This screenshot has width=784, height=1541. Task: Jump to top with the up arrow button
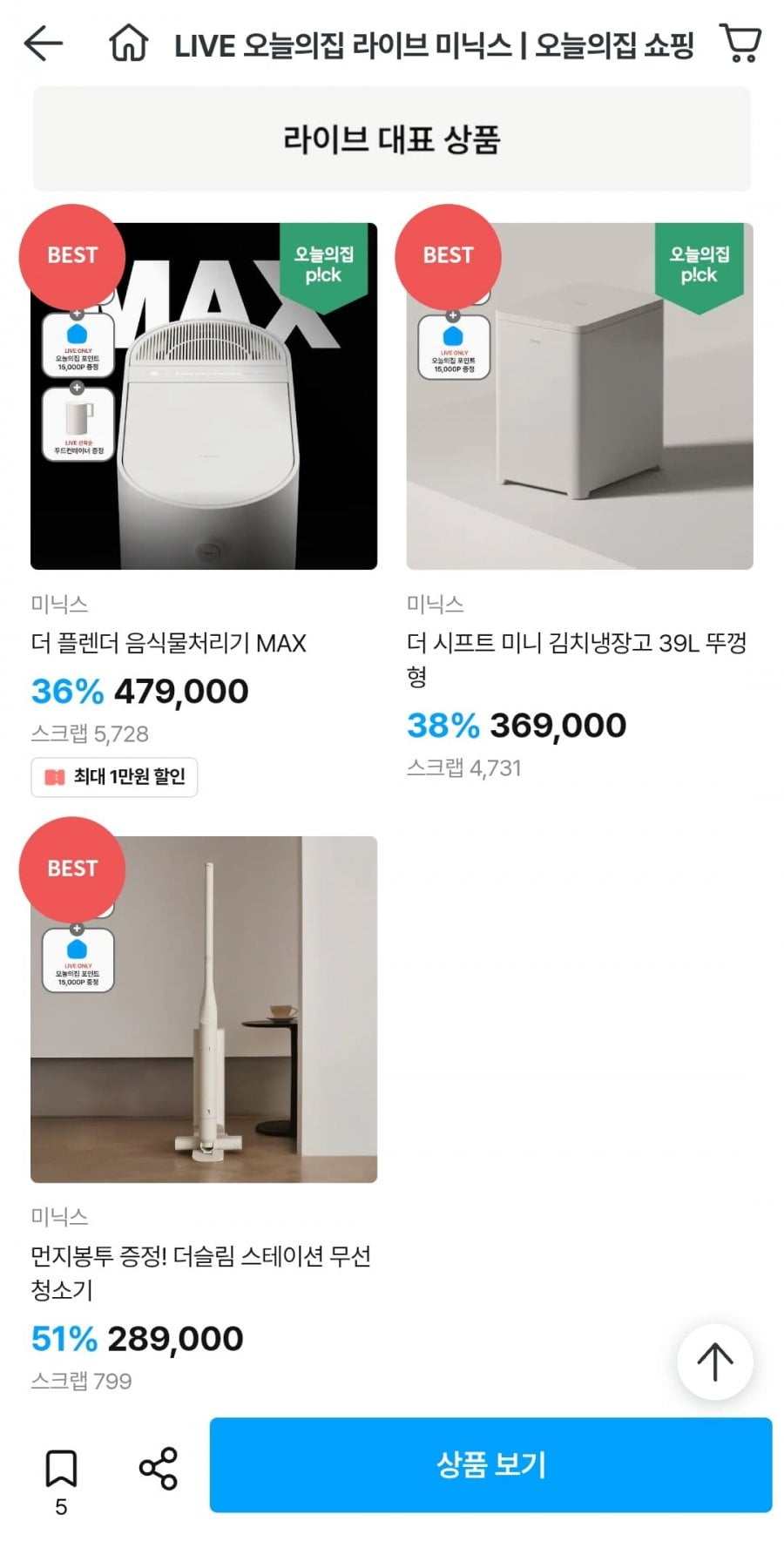coord(715,1362)
